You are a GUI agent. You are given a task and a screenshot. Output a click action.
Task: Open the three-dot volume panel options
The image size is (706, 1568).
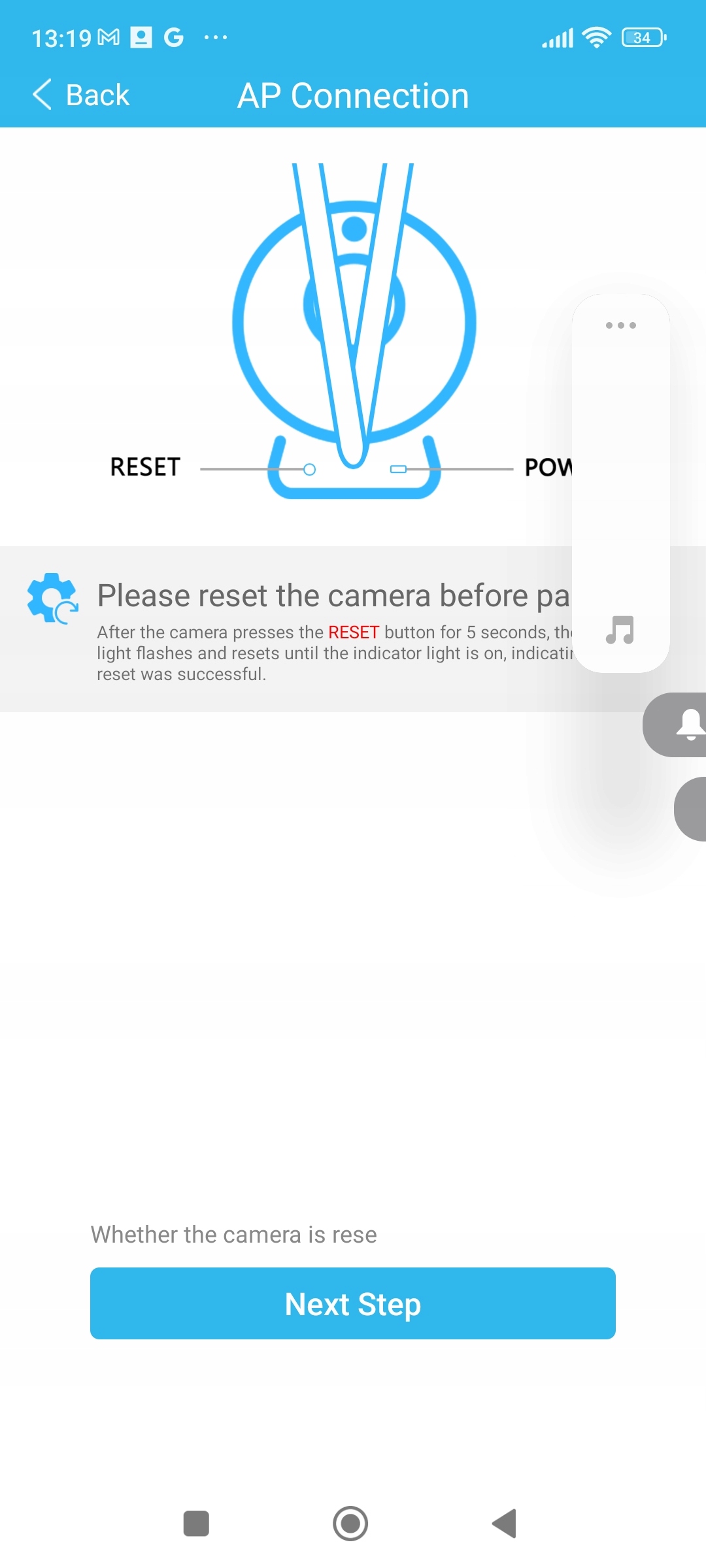pos(620,325)
